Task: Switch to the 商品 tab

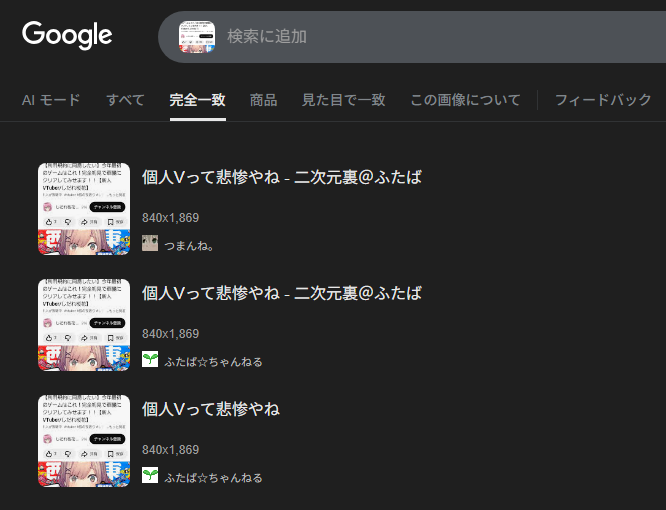Action: pos(263,100)
